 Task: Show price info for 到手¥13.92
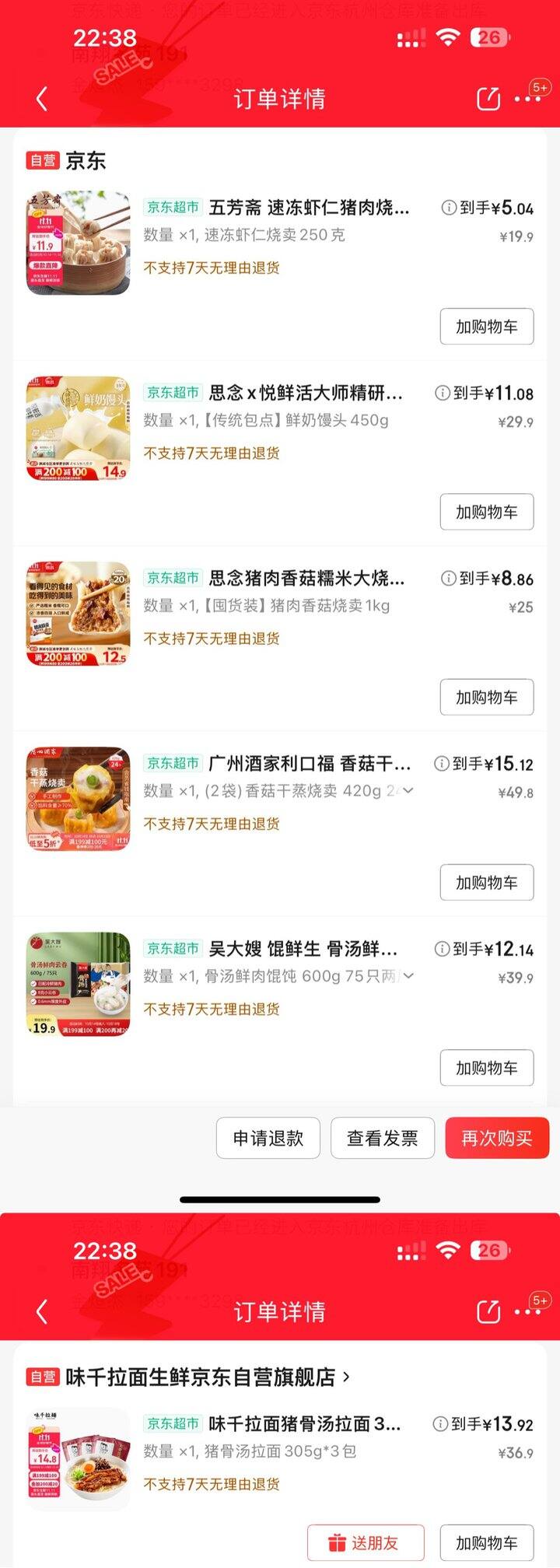(440, 1424)
